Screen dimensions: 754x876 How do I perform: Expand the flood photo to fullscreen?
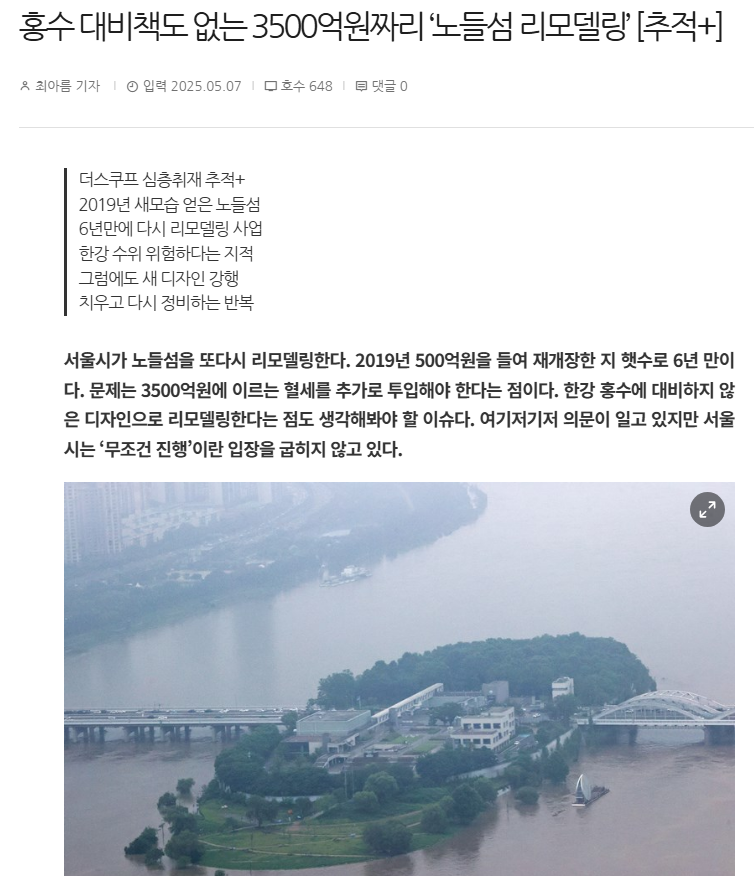(x=707, y=509)
